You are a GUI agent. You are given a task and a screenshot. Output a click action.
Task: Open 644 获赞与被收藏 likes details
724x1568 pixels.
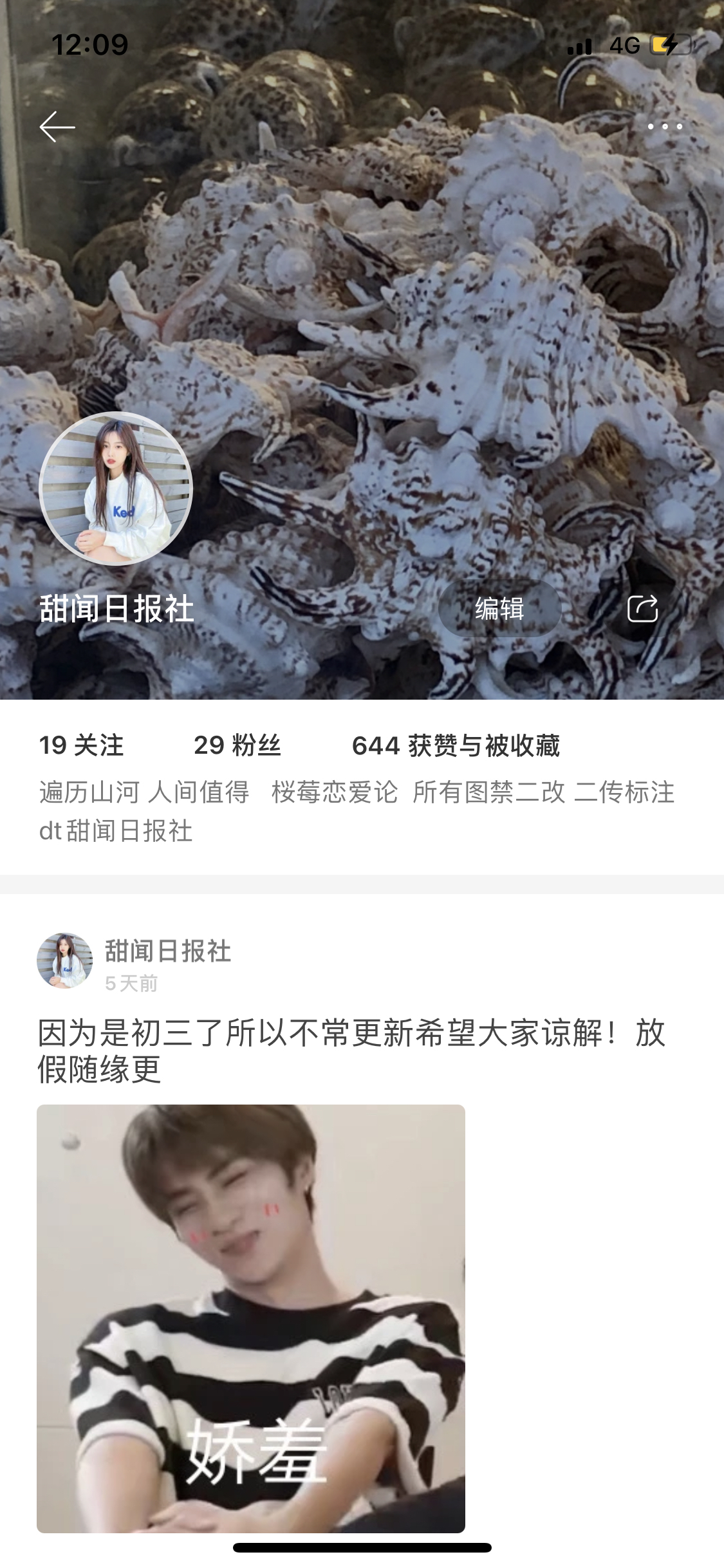[x=456, y=745]
